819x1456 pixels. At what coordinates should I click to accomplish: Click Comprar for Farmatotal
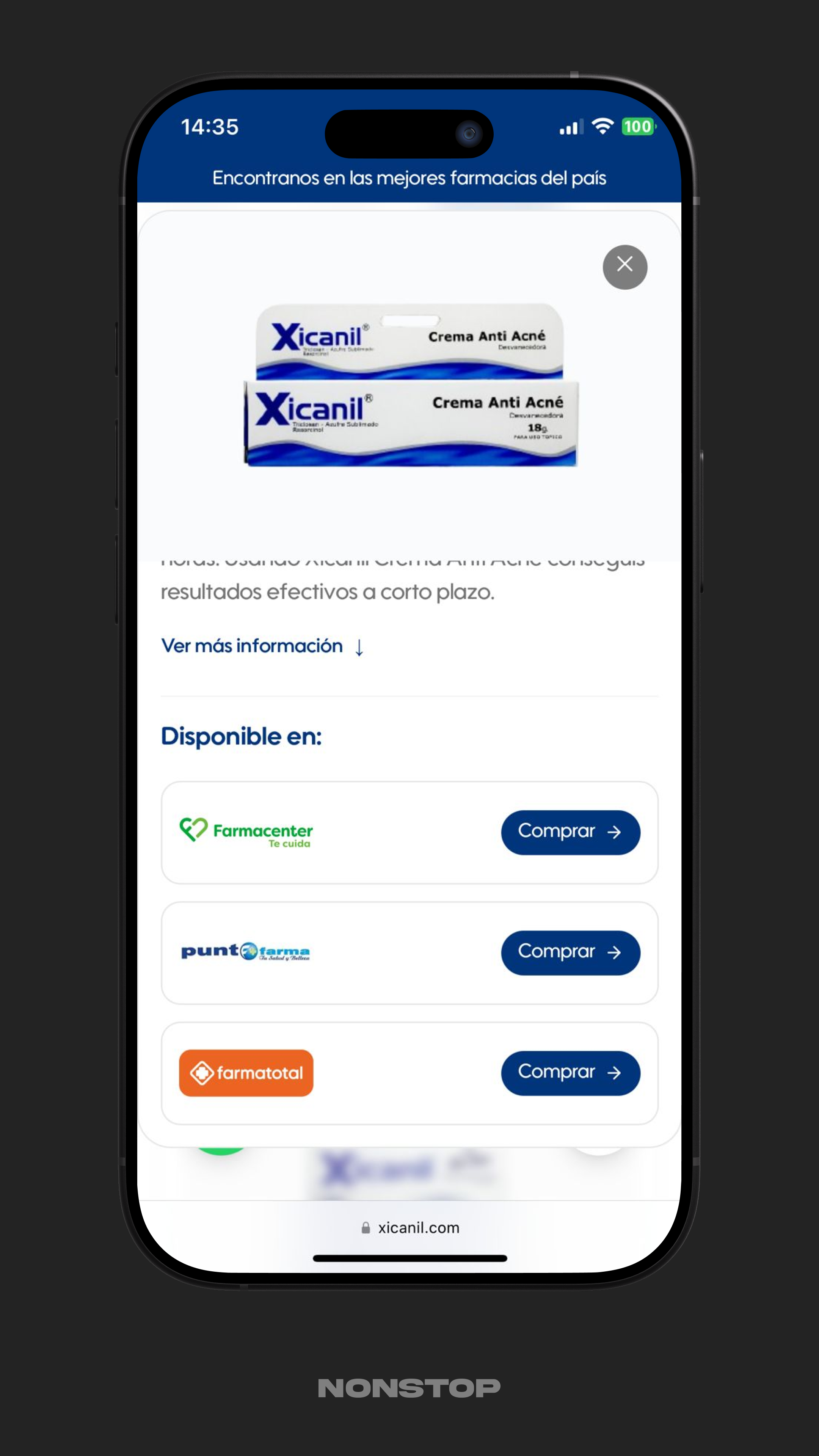(570, 1072)
